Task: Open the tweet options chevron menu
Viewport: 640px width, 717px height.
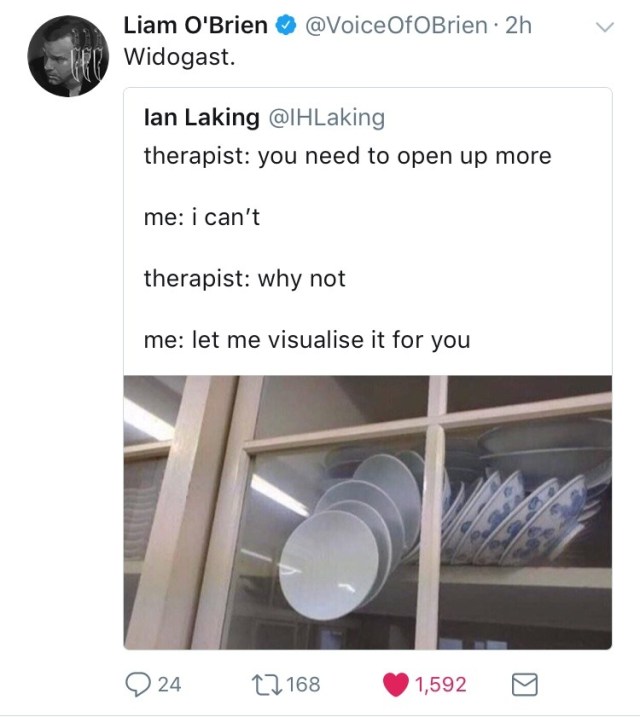Action: (603, 29)
